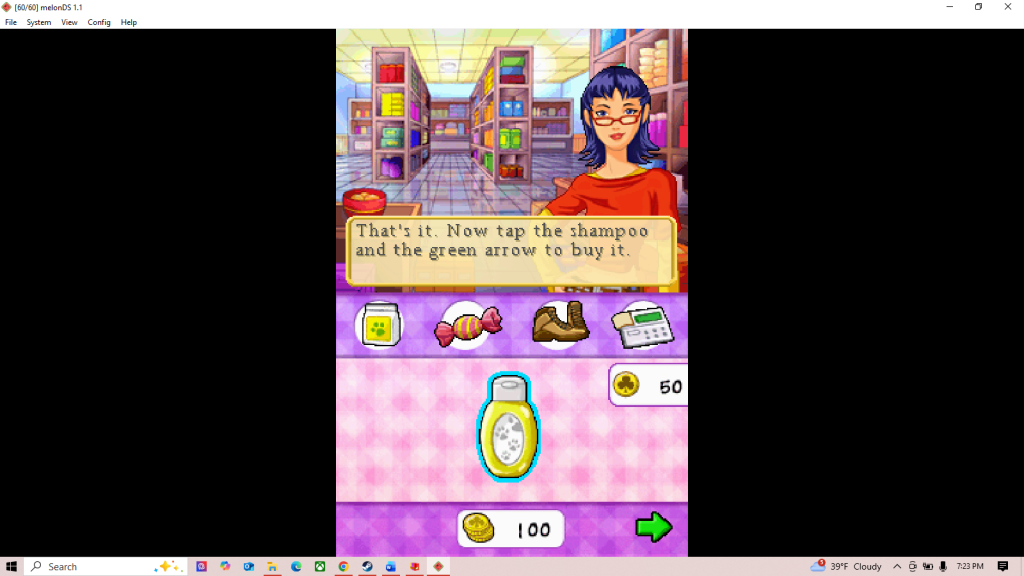The height and width of the screenshot is (576, 1024).
Task: Tap the green arrow to buy
Action: [654, 528]
